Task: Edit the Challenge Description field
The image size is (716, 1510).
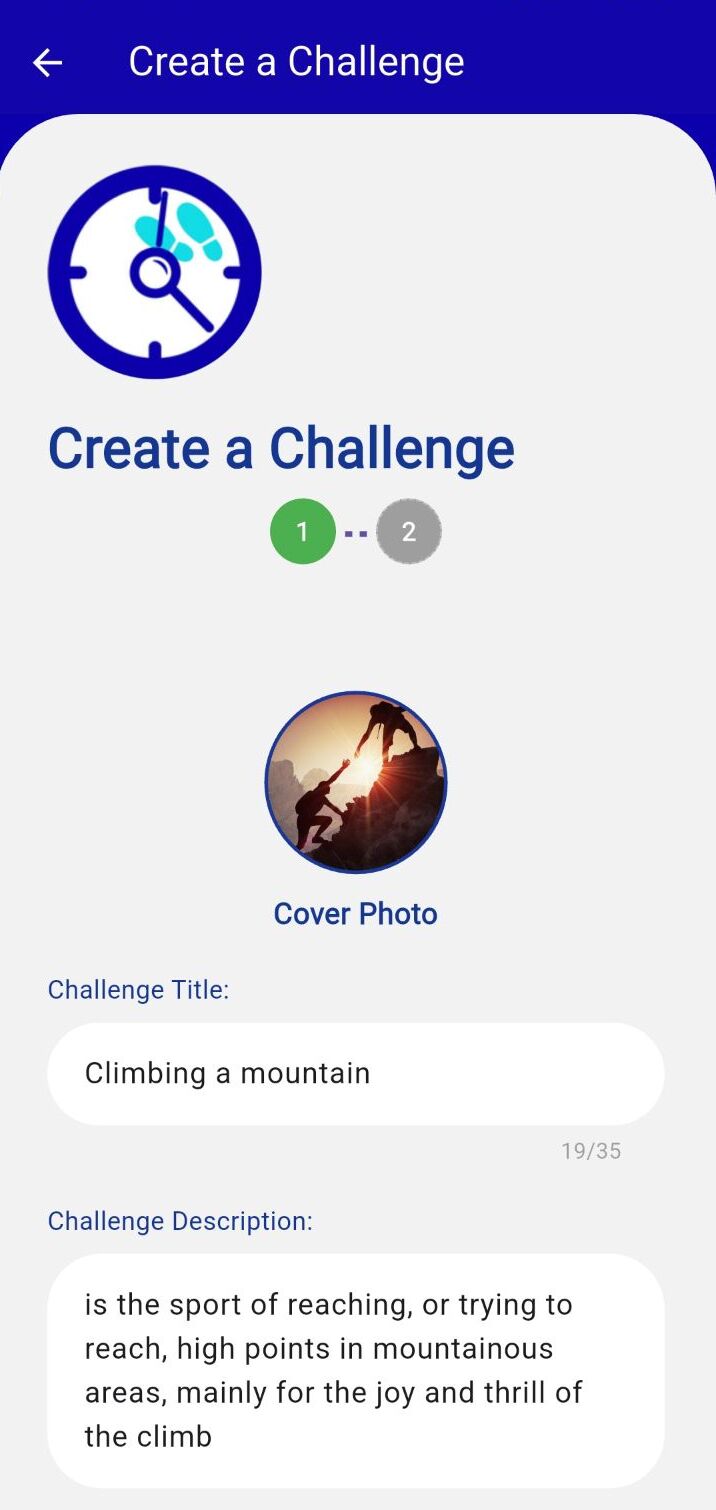Action: tap(356, 1370)
